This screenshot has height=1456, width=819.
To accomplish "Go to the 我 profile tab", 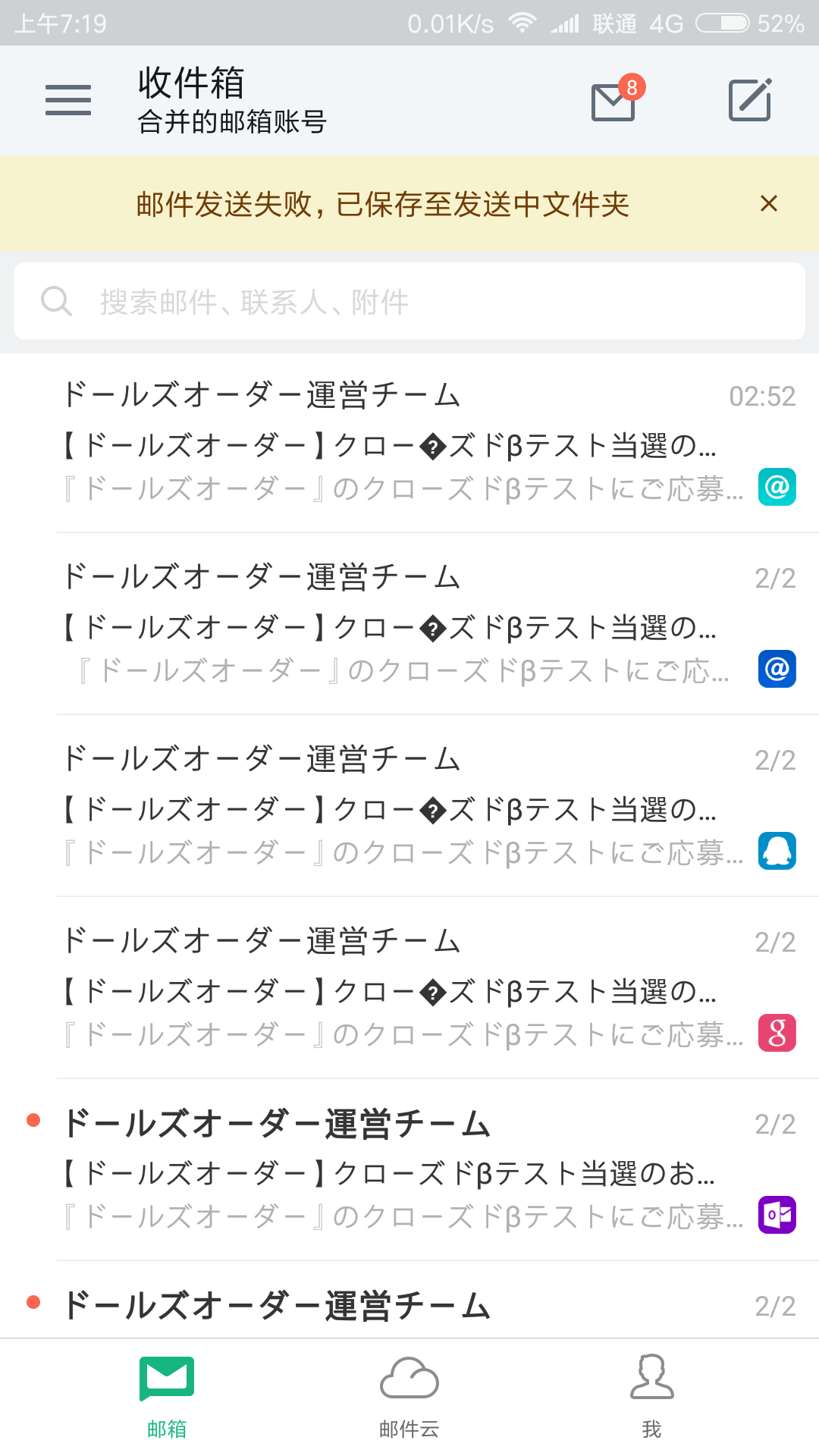I will [x=651, y=1397].
